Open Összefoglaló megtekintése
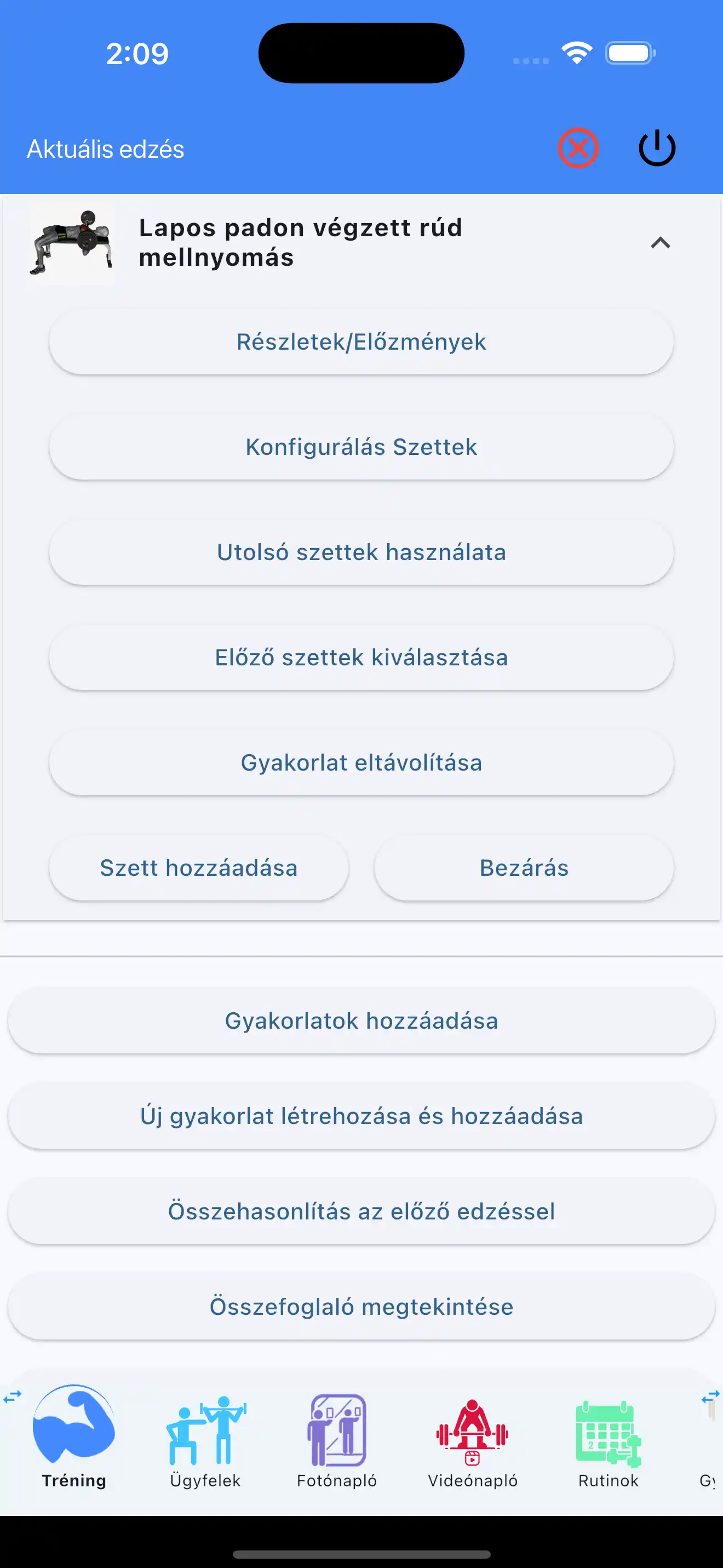Image resolution: width=723 pixels, height=1568 pixels. click(x=361, y=1306)
